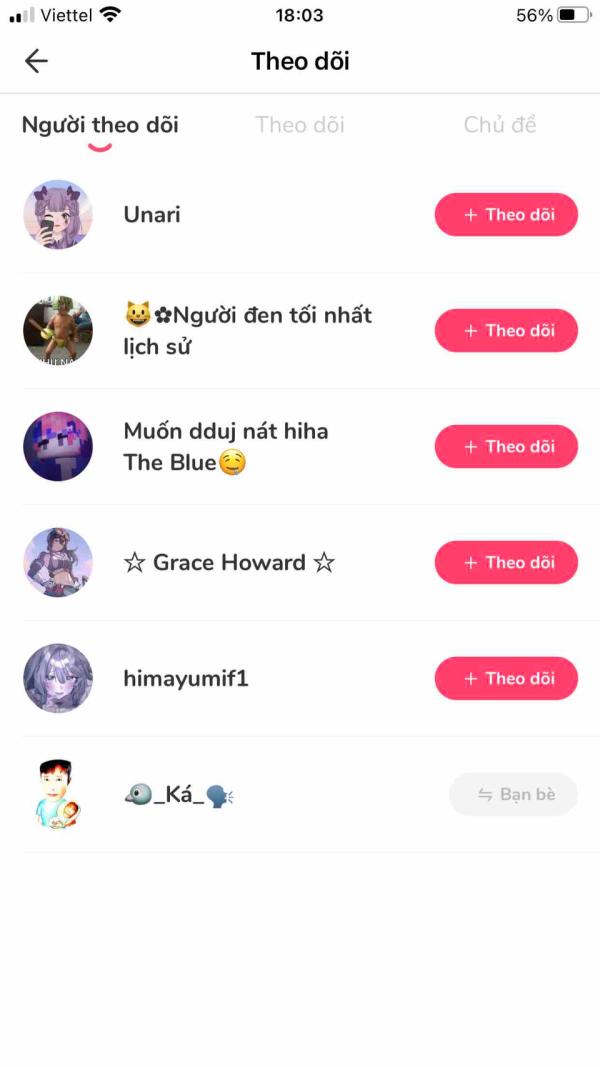Follow himayumif1
The width and height of the screenshot is (600, 1067).
(506, 679)
